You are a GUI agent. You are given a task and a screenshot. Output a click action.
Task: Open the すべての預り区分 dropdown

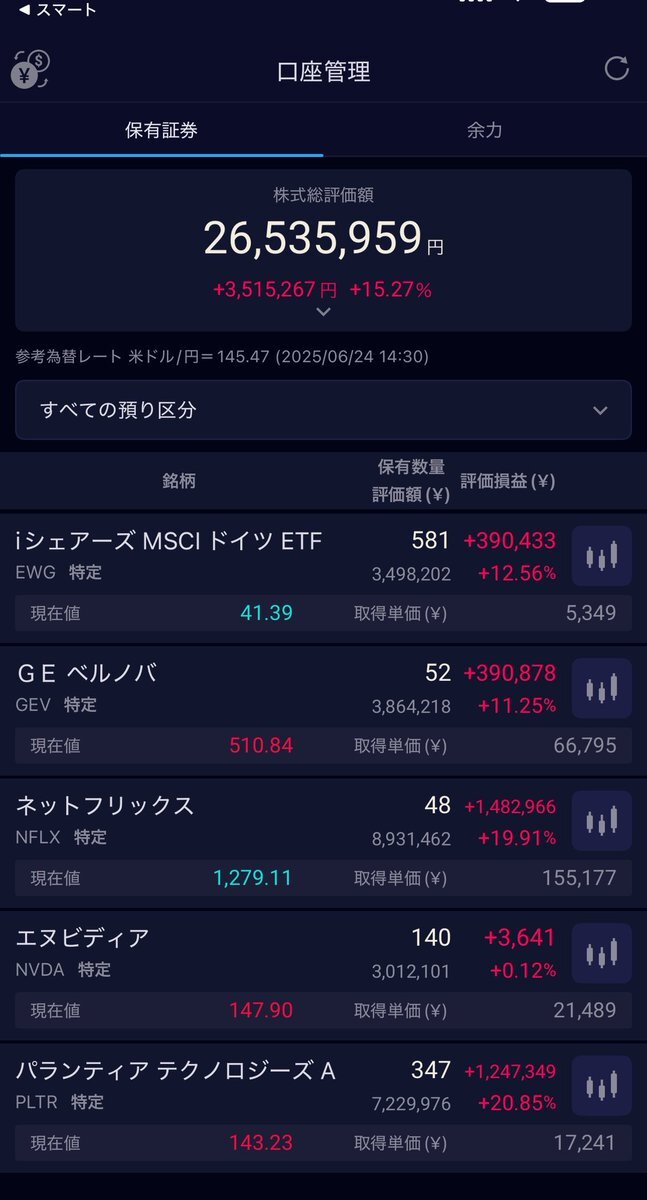(x=323, y=410)
